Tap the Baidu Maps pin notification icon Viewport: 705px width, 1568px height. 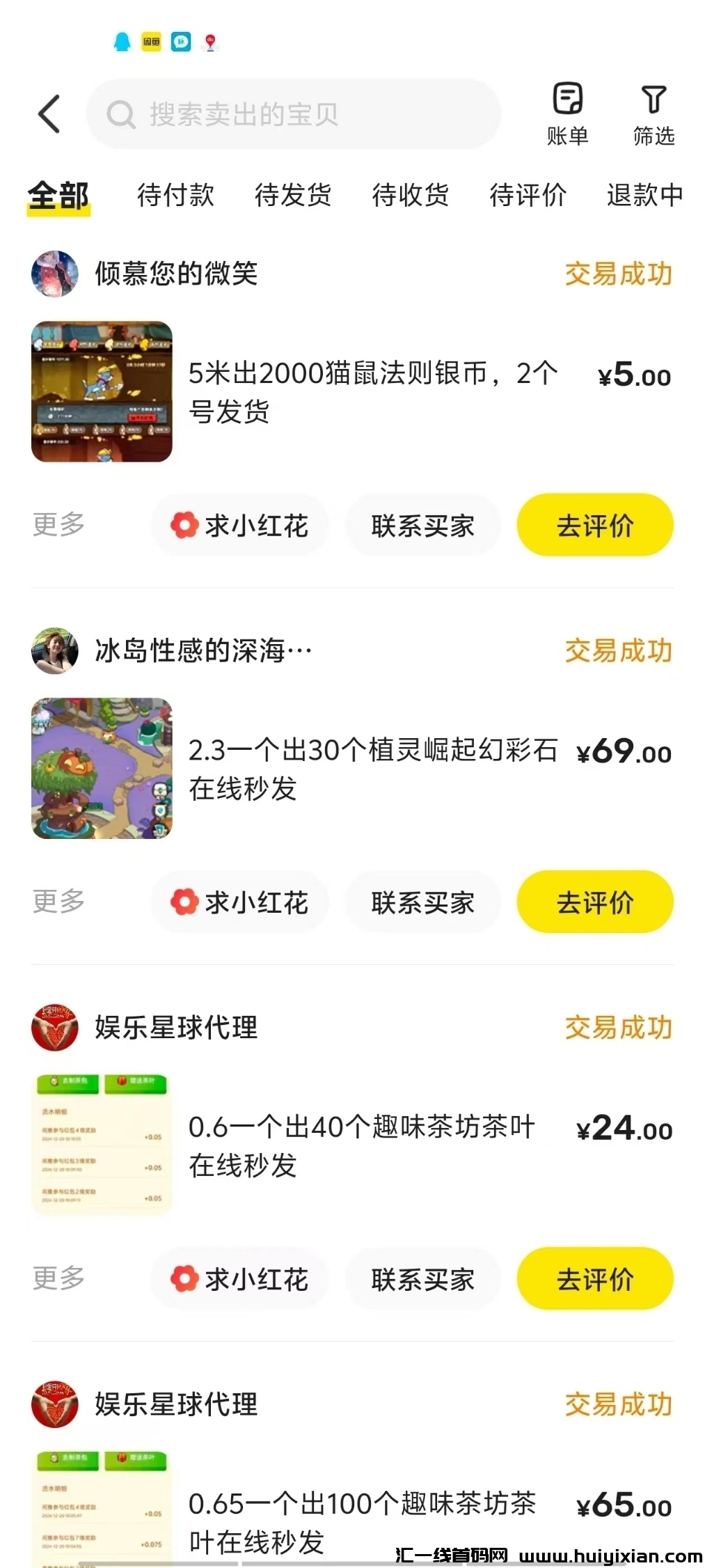pyautogui.click(x=211, y=42)
